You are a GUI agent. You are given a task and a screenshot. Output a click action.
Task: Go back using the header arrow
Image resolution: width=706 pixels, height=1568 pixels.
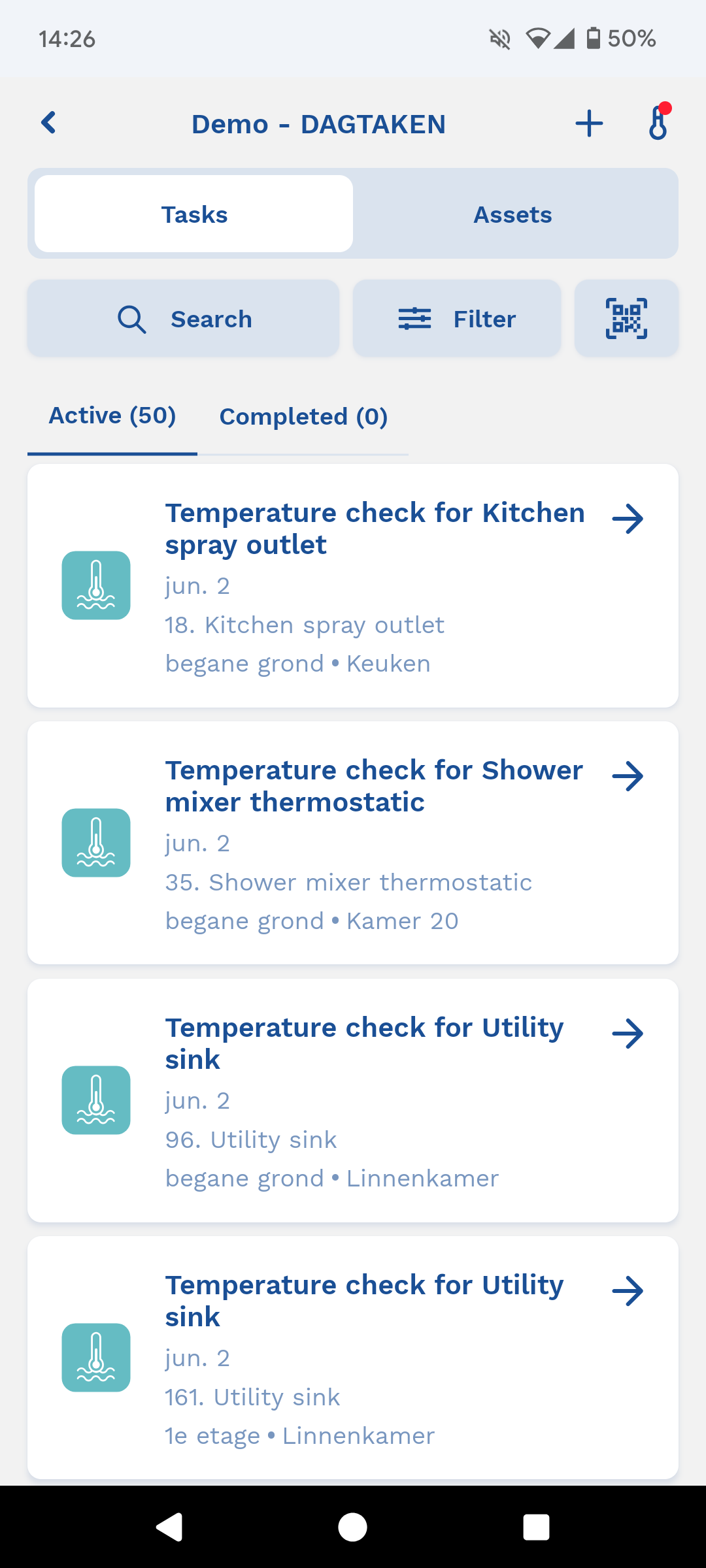click(49, 123)
